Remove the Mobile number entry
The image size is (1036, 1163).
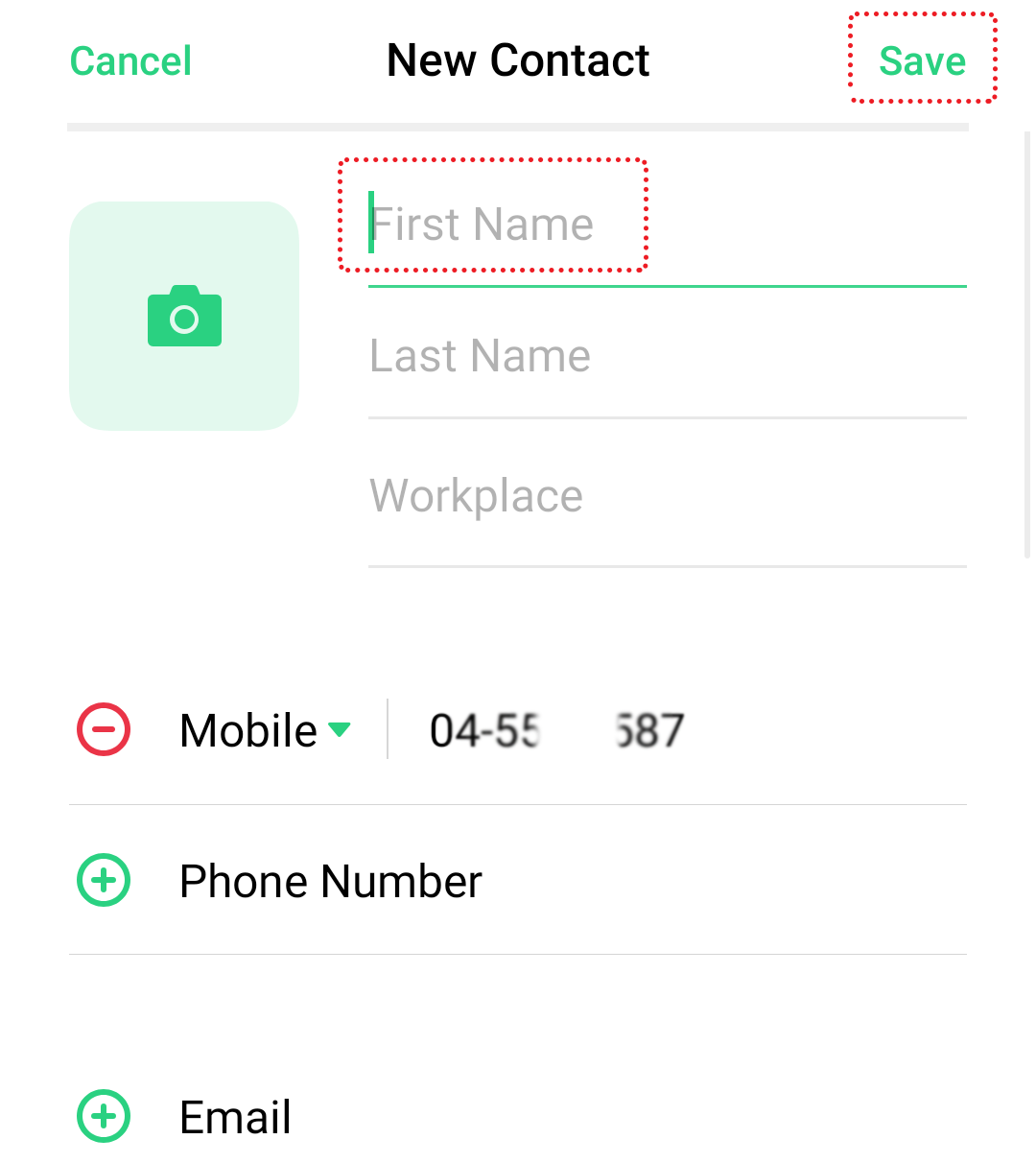(104, 729)
